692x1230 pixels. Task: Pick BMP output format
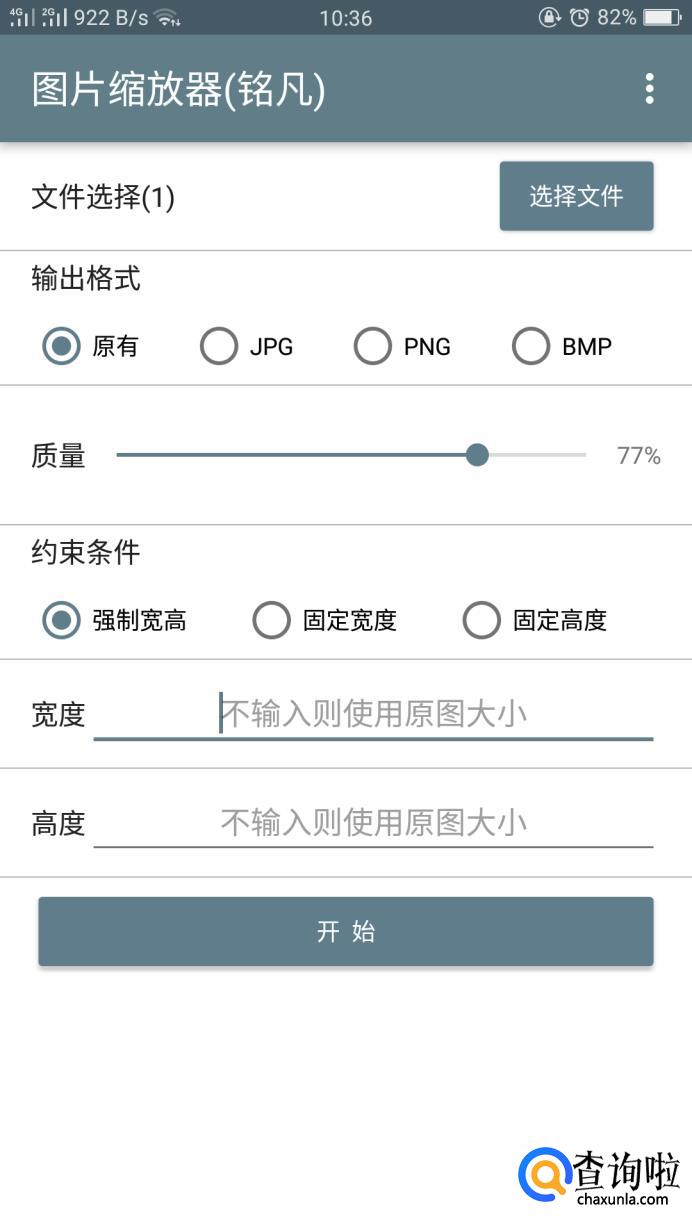pyautogui.click(x=531, y=347)
